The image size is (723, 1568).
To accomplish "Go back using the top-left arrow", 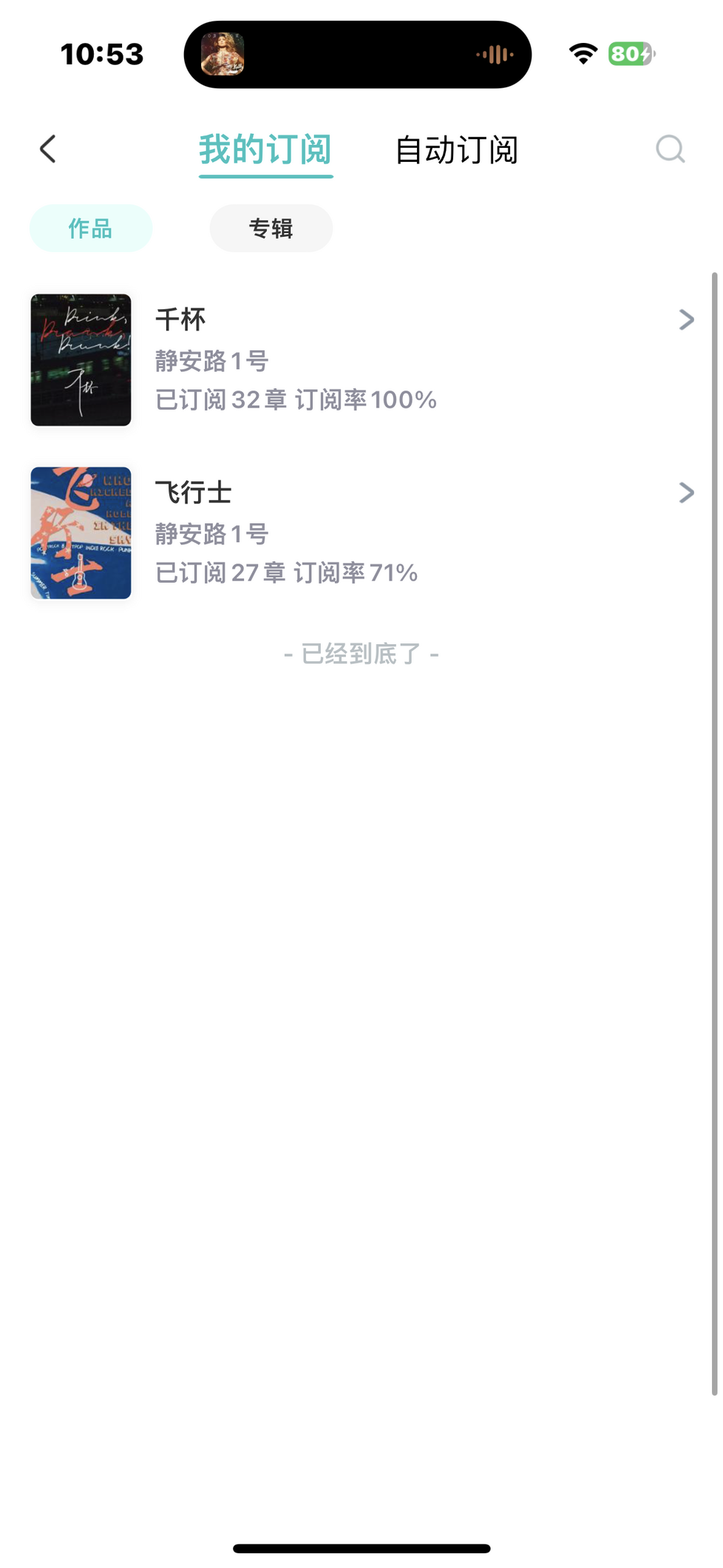I will [48, 149].
